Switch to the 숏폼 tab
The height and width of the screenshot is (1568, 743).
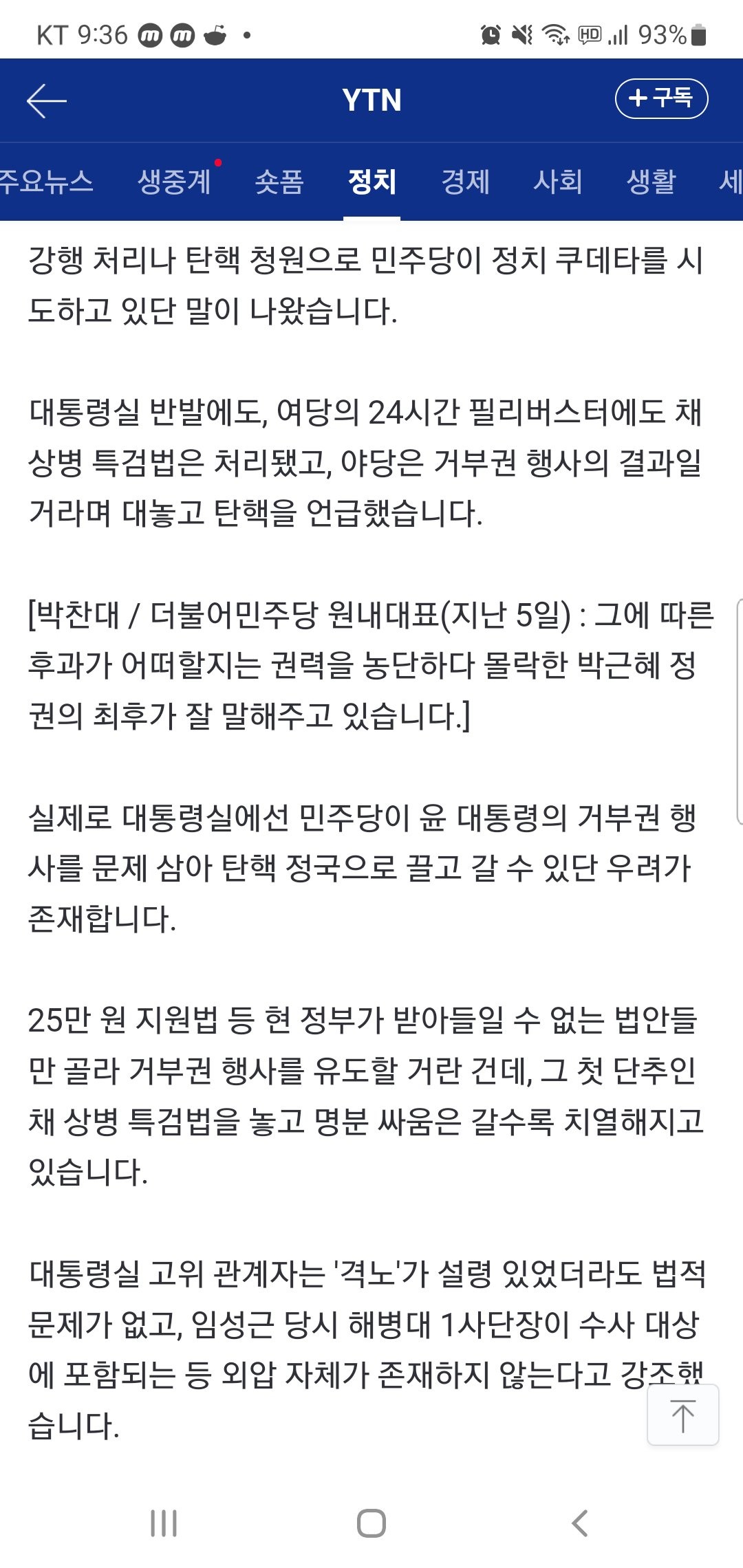point(279,182)
